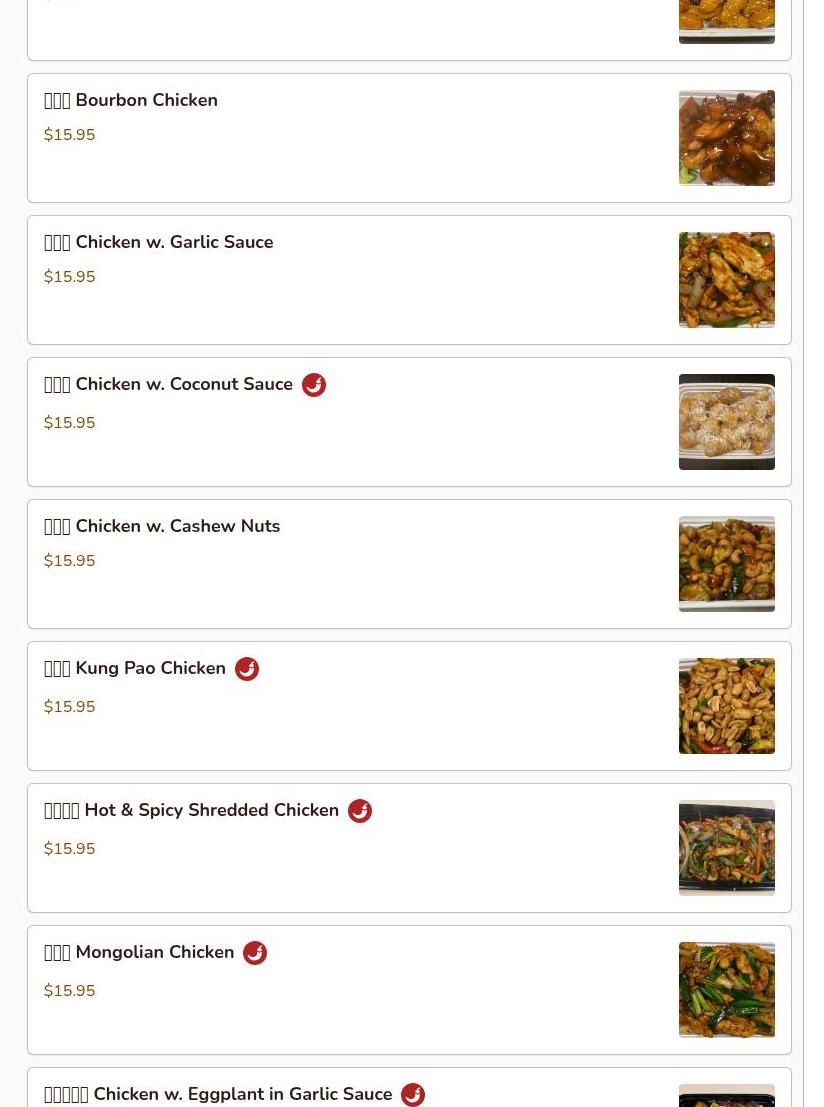Open the Mongolian Chicken dish
The height and width of the screenshot is (1107, 824).
click(154, 953)
